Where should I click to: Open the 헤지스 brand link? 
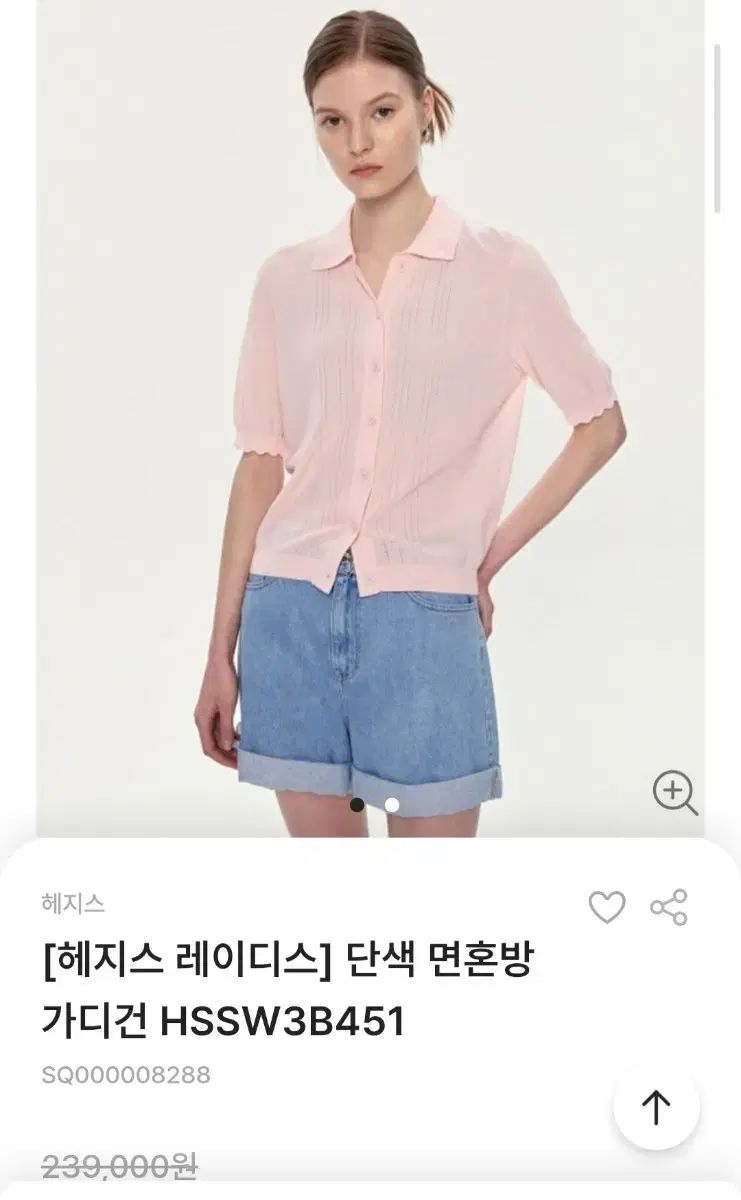coord(73,904)
